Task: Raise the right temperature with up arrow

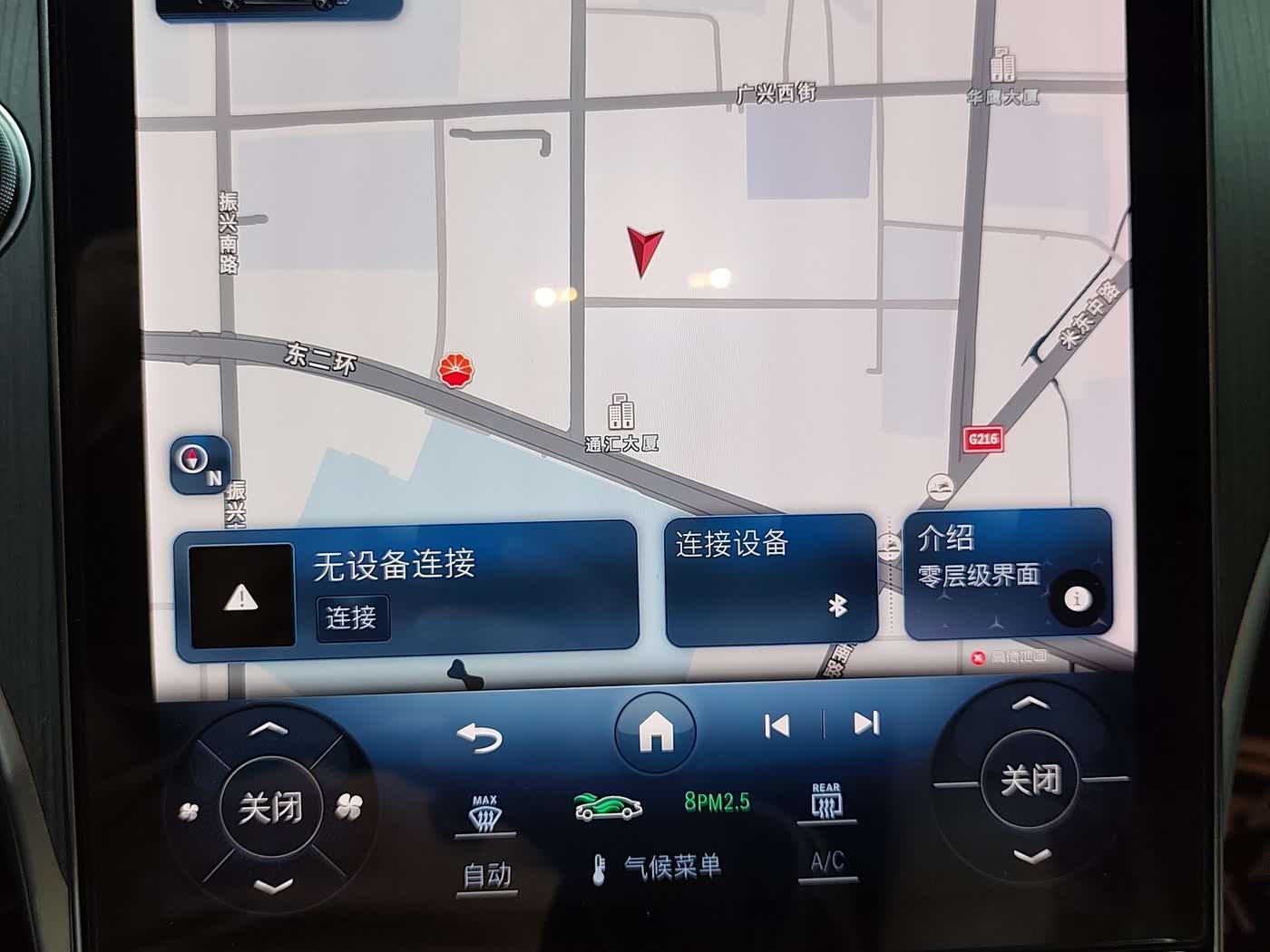Action: [1030, 703]
